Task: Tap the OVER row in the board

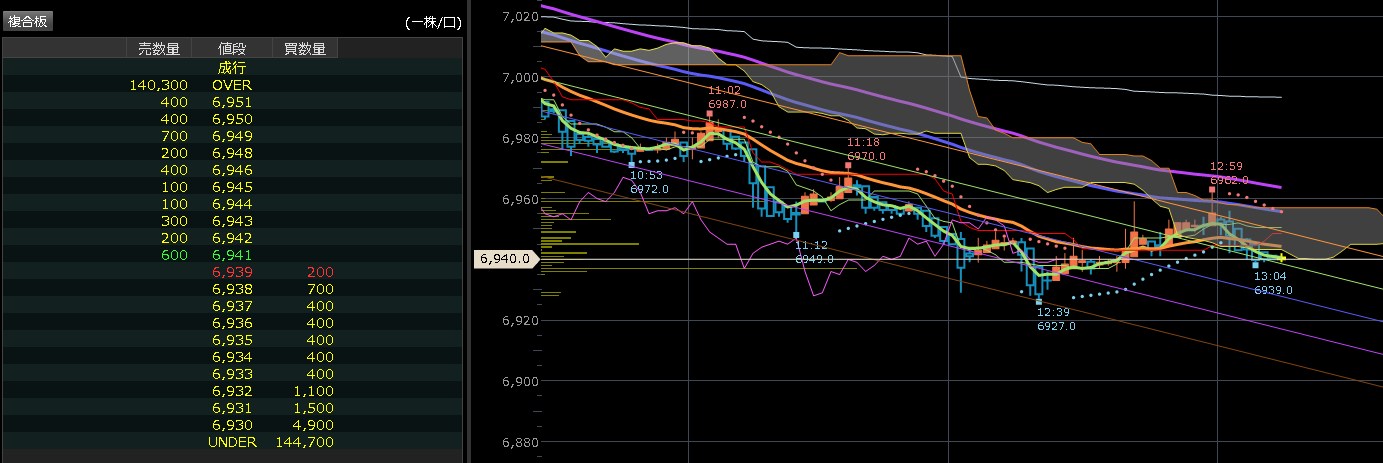Action: tap(232, 85)
